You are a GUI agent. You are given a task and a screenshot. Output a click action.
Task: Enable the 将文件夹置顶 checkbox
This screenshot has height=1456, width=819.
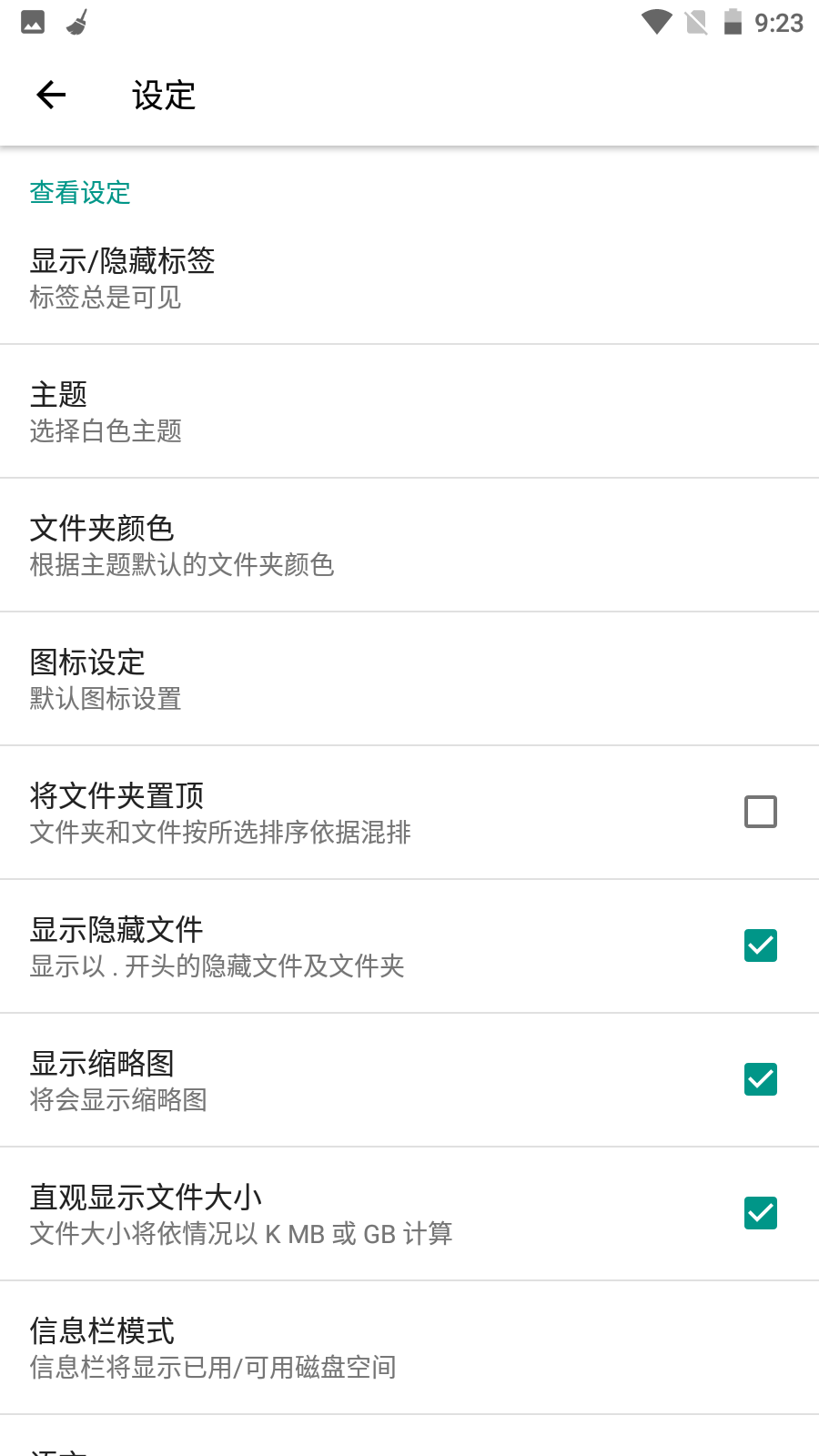(761, 812)
